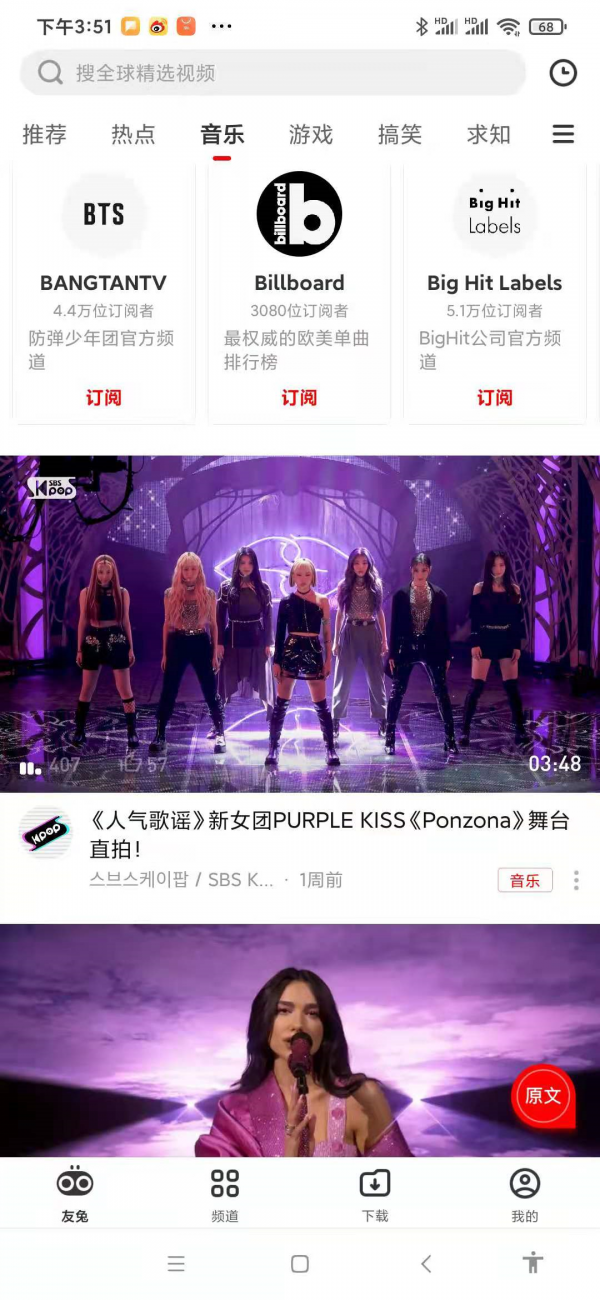The height and width of the screenshot is (1300, 600).
Task: Open the 我的 profile tab
Action: click(524, 1195)
